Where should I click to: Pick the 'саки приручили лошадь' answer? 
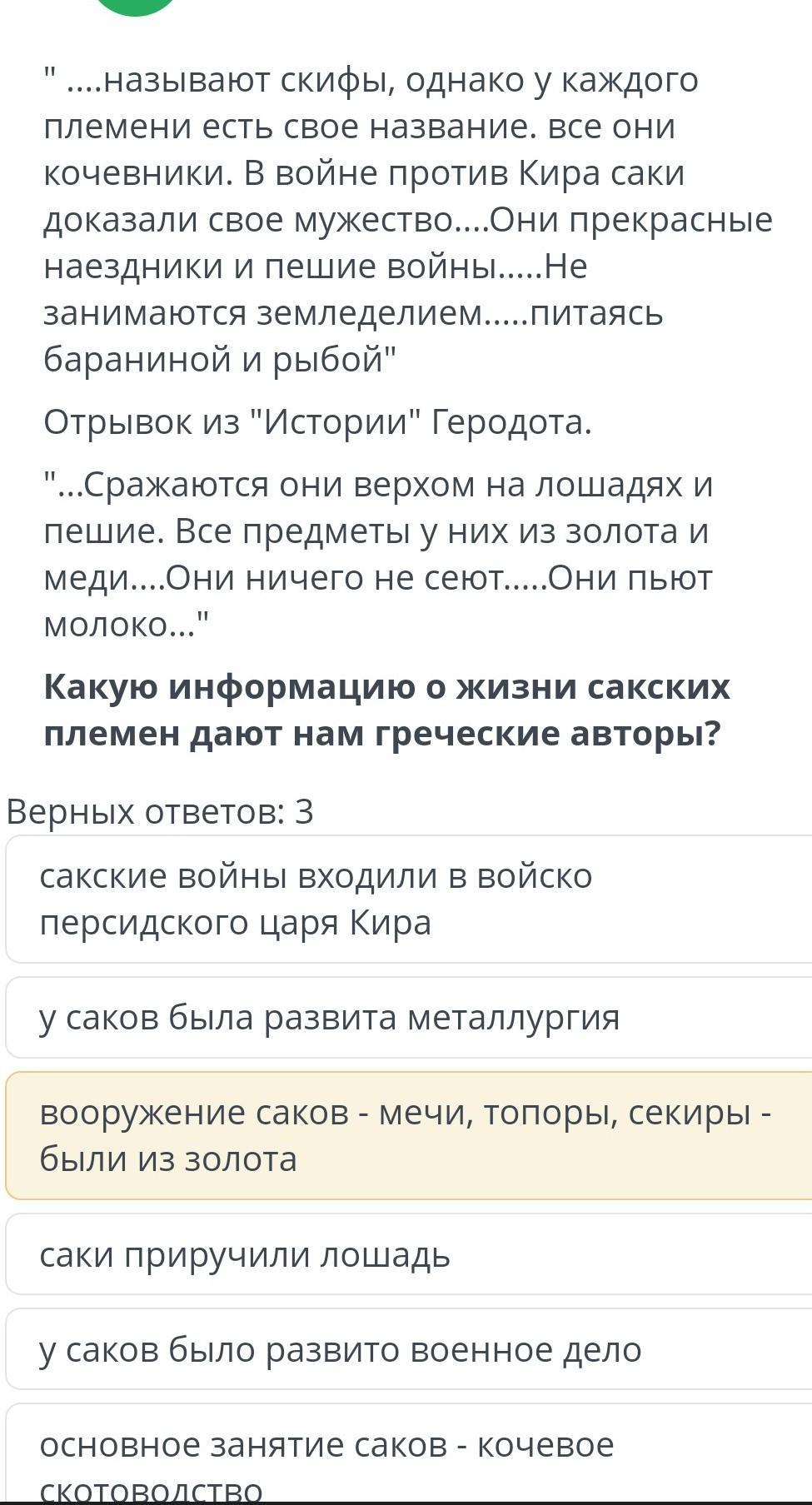click(x=409, y=1253)
